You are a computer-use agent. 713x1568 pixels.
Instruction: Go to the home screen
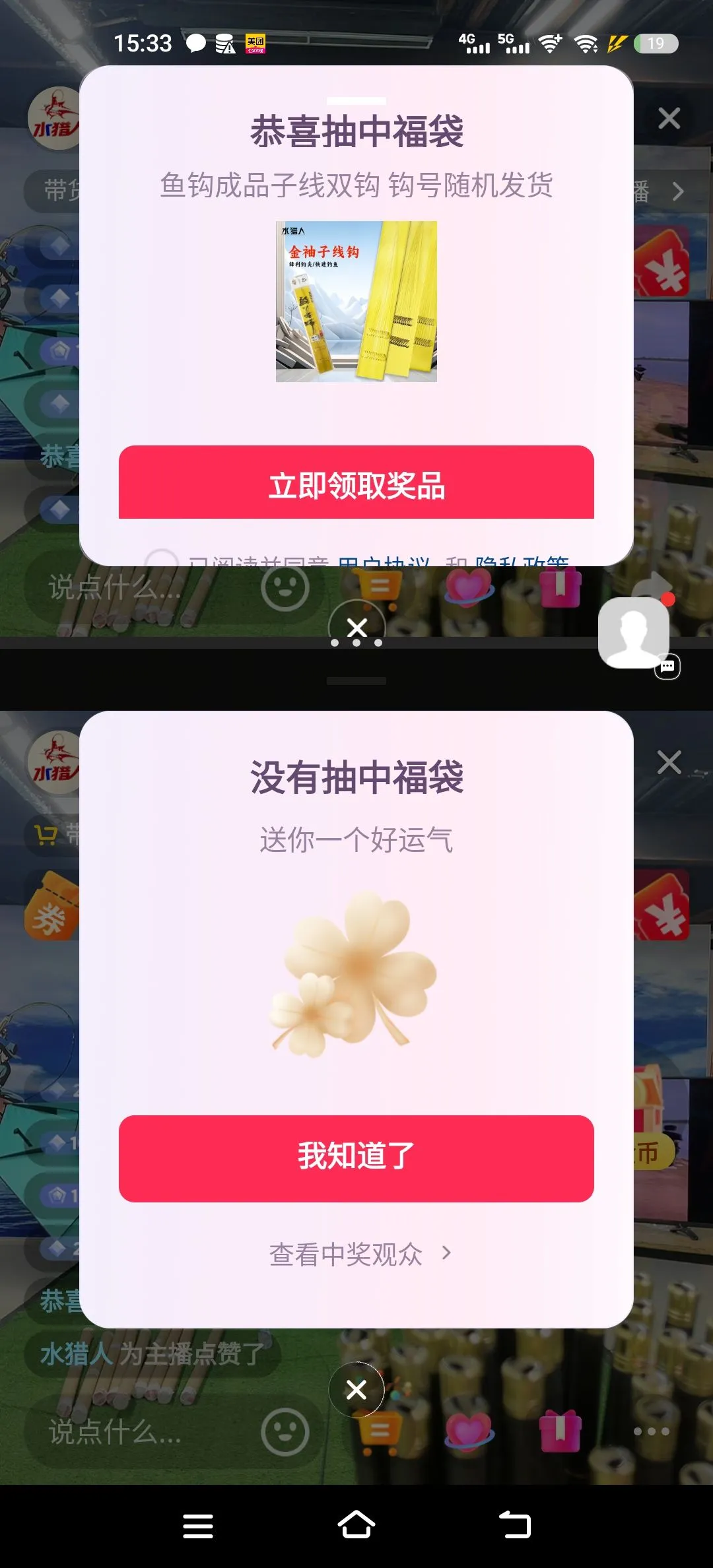(x=356, y=1526)
